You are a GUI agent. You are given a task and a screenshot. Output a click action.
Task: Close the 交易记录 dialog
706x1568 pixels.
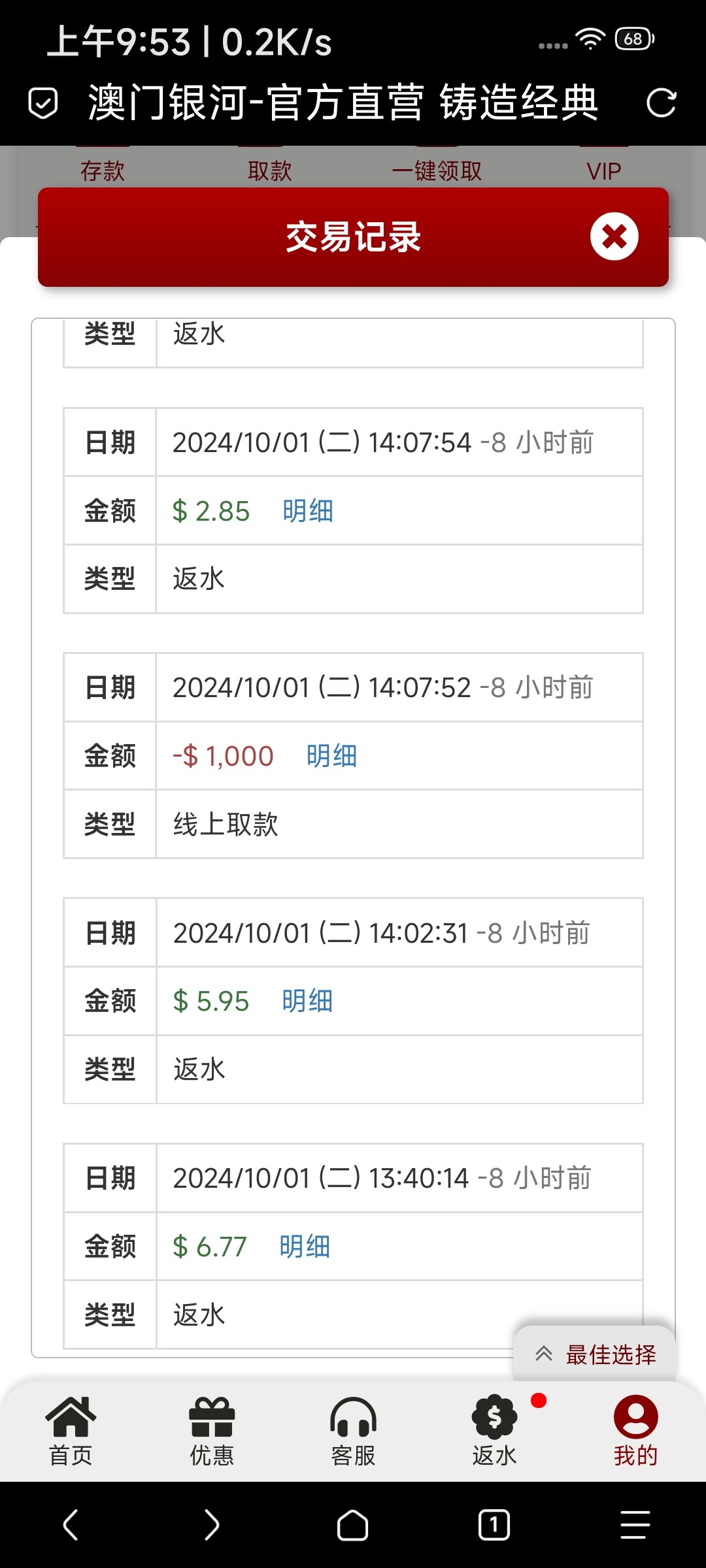[614, 237]
